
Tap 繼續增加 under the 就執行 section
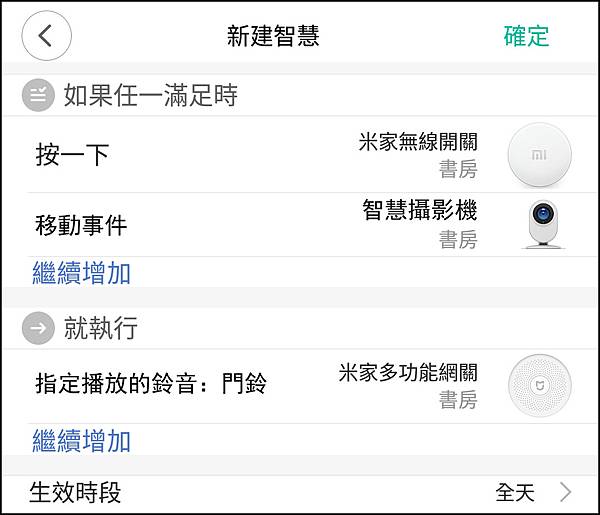[82, 440]
